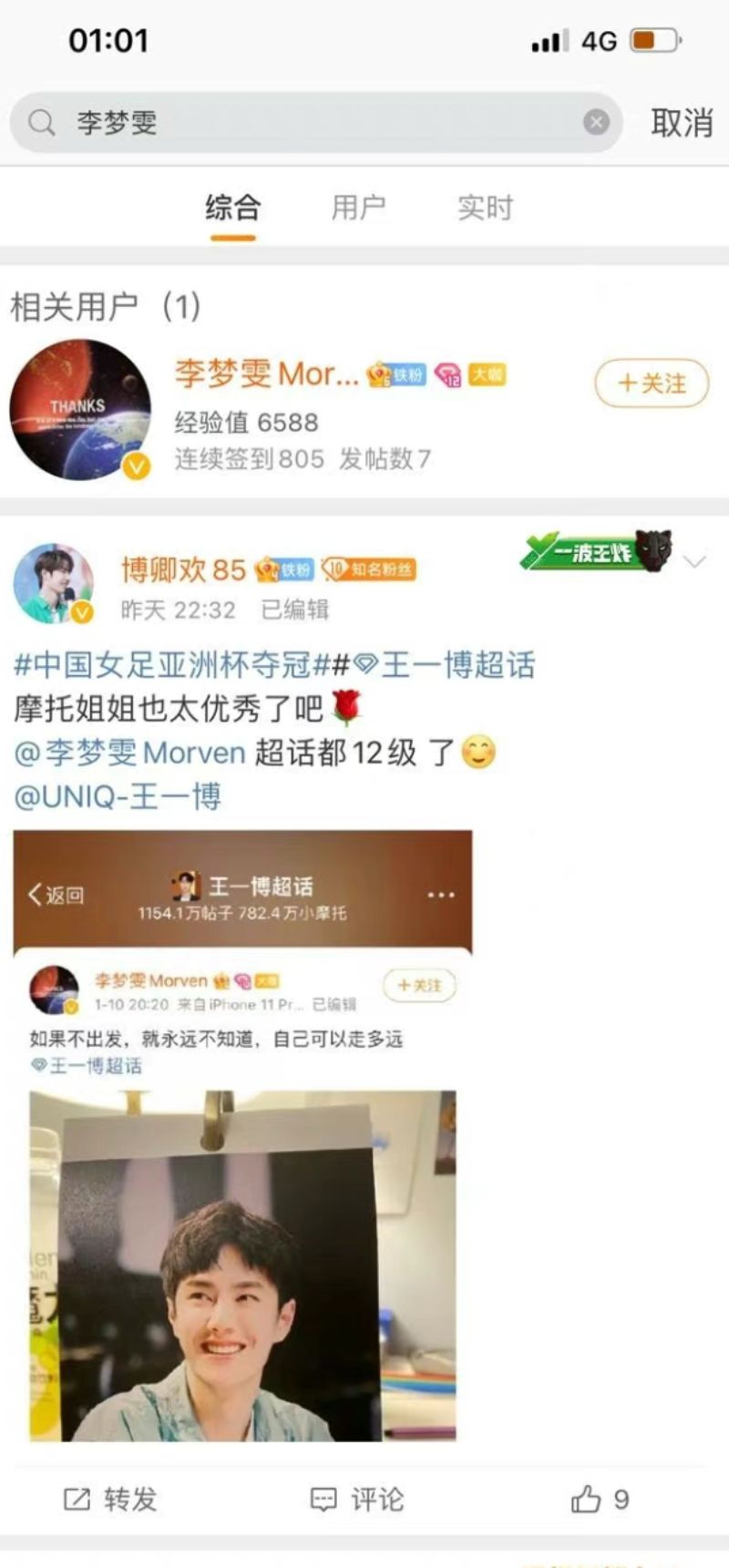Open the @UNIQ-王一博 mention
Viewport: 729px width, 1568px height.
pos(118,796)
